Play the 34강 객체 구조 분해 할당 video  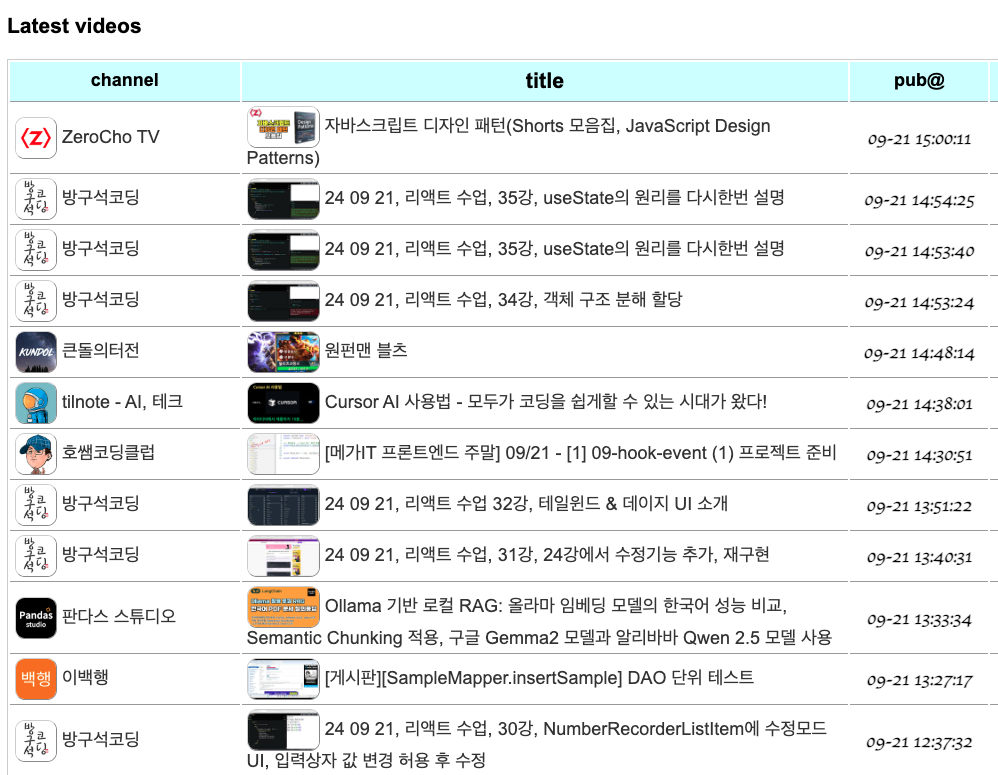(503, 299)
